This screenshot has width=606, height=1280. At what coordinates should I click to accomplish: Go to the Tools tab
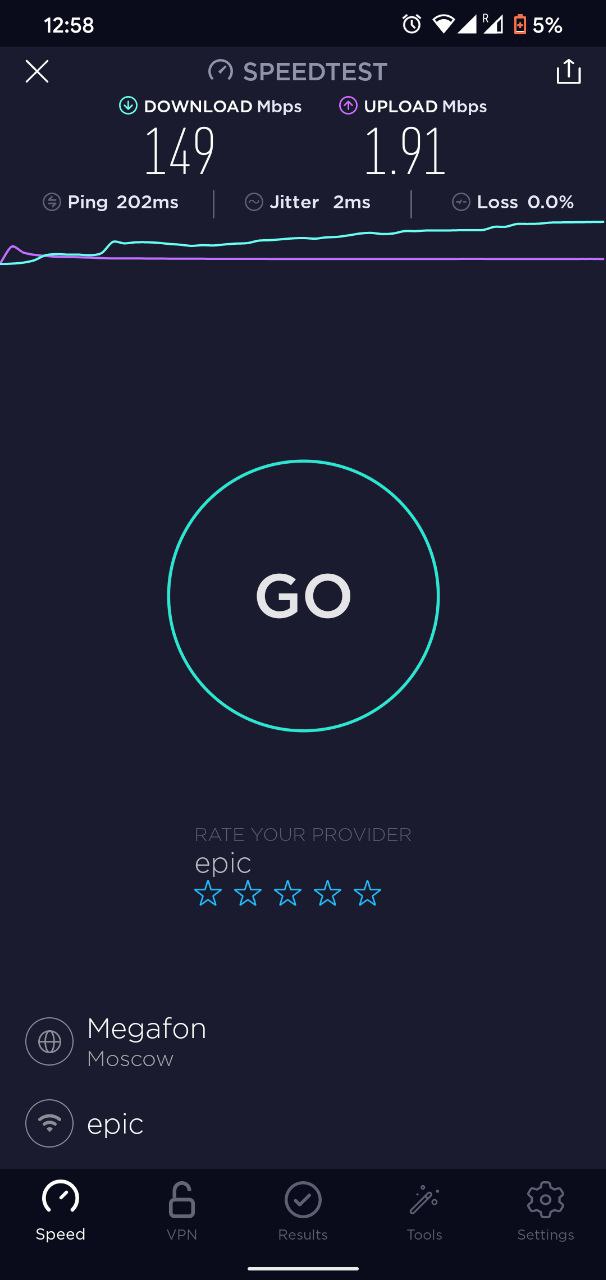(424, 1210)
